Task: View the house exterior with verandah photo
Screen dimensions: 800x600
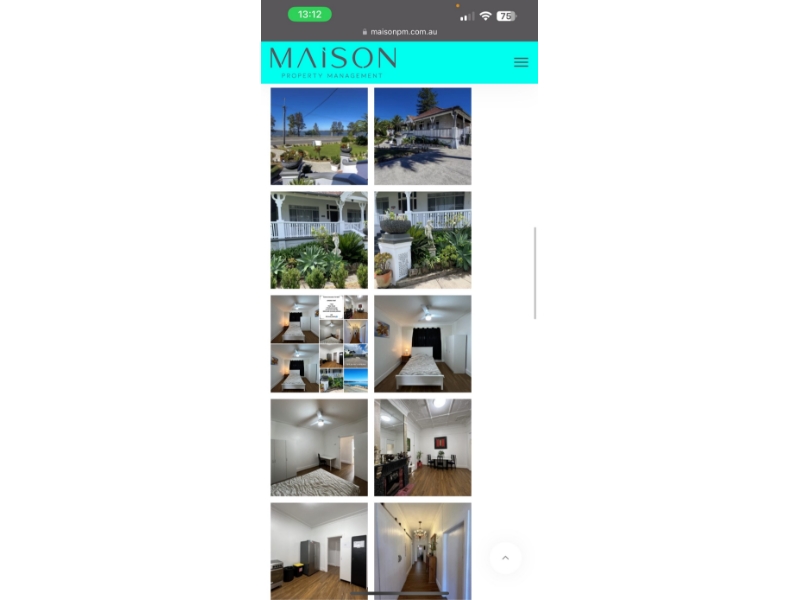Action: [x=422, y=136]
